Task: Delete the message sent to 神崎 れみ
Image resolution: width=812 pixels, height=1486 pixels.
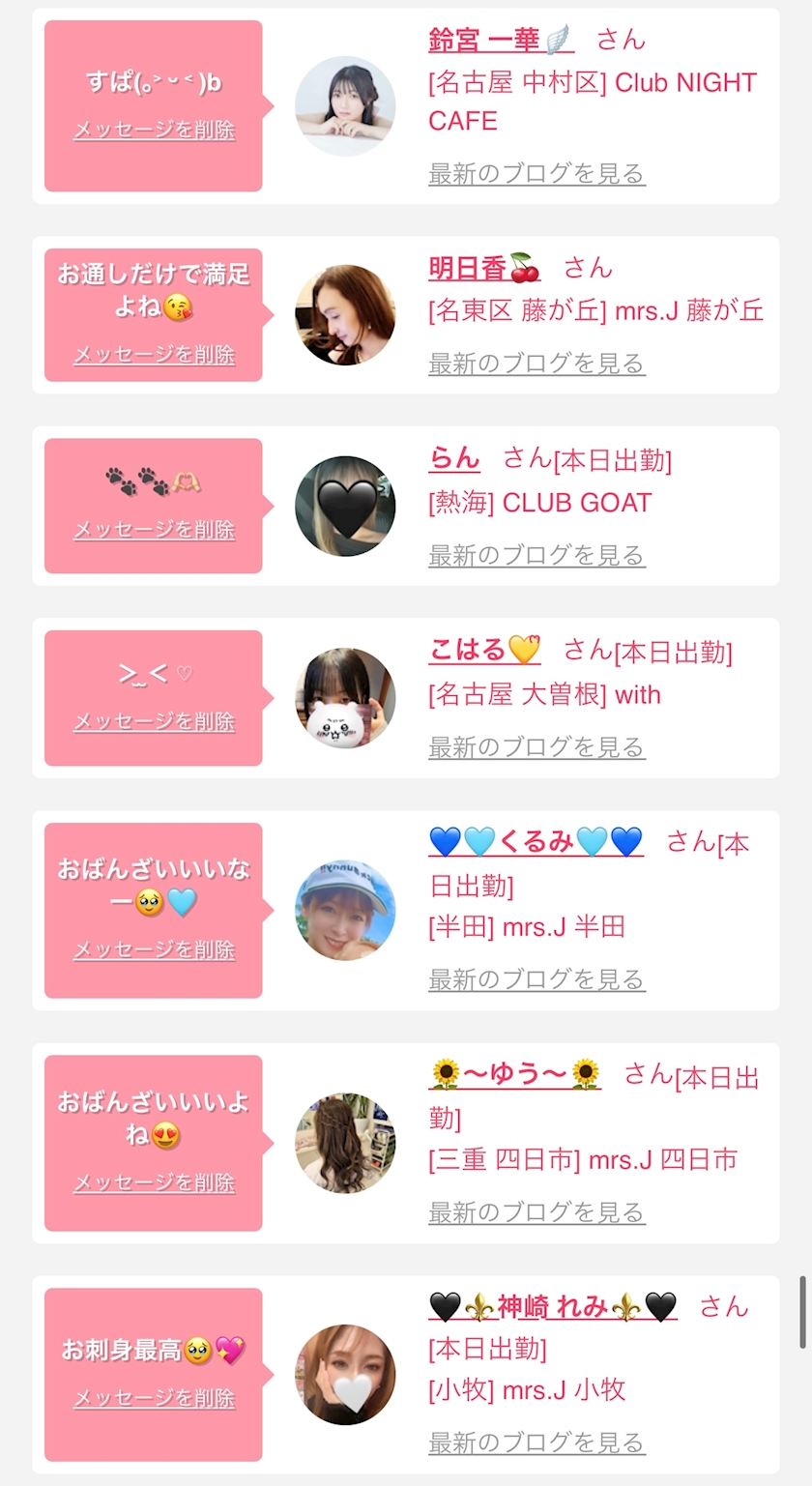Action: [x=154, y=1398]
